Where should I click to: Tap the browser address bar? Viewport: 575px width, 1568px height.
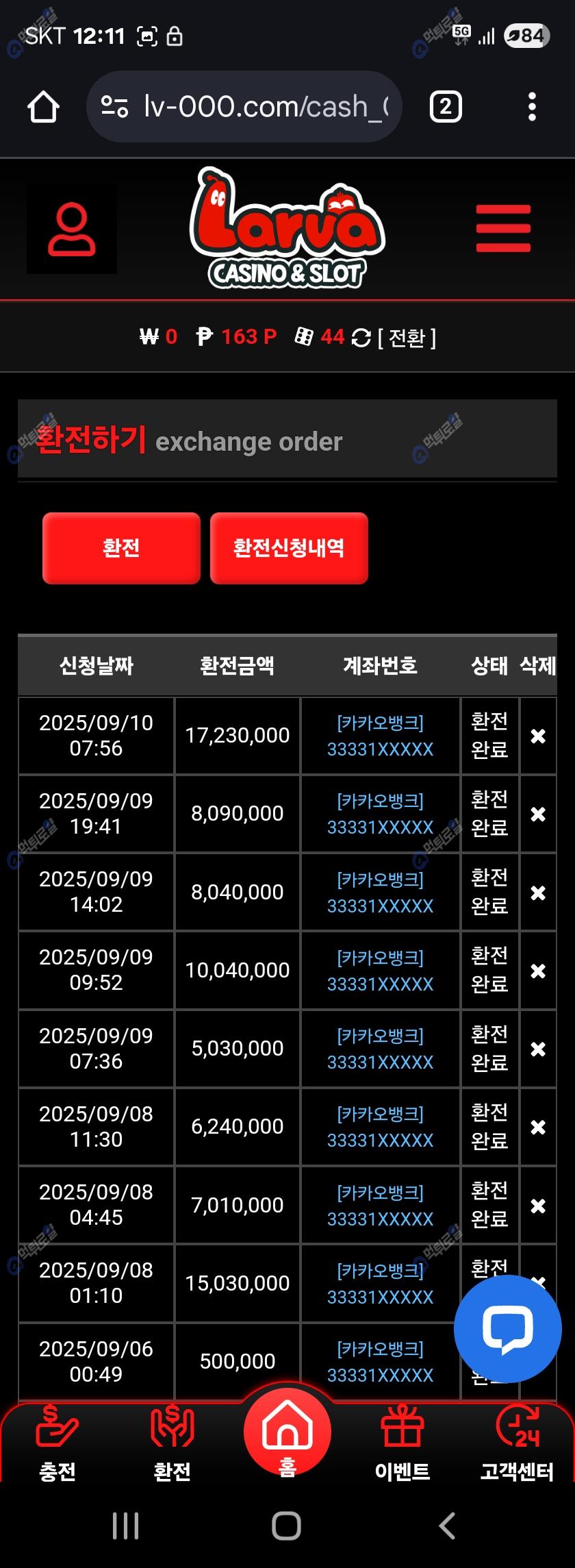tap(244, 107)
